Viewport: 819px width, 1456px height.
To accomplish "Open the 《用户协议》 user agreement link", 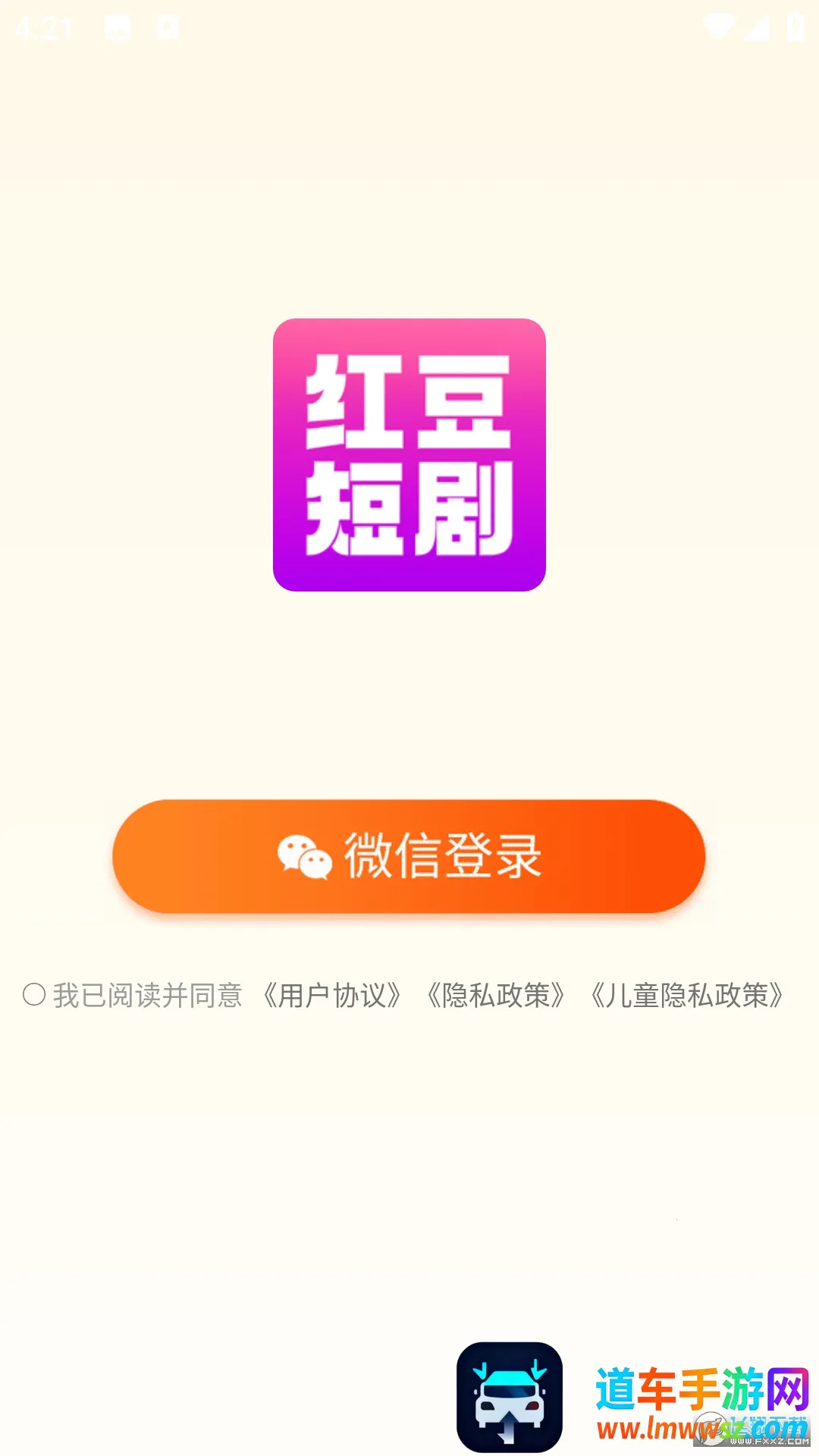I will coord(331,995).
